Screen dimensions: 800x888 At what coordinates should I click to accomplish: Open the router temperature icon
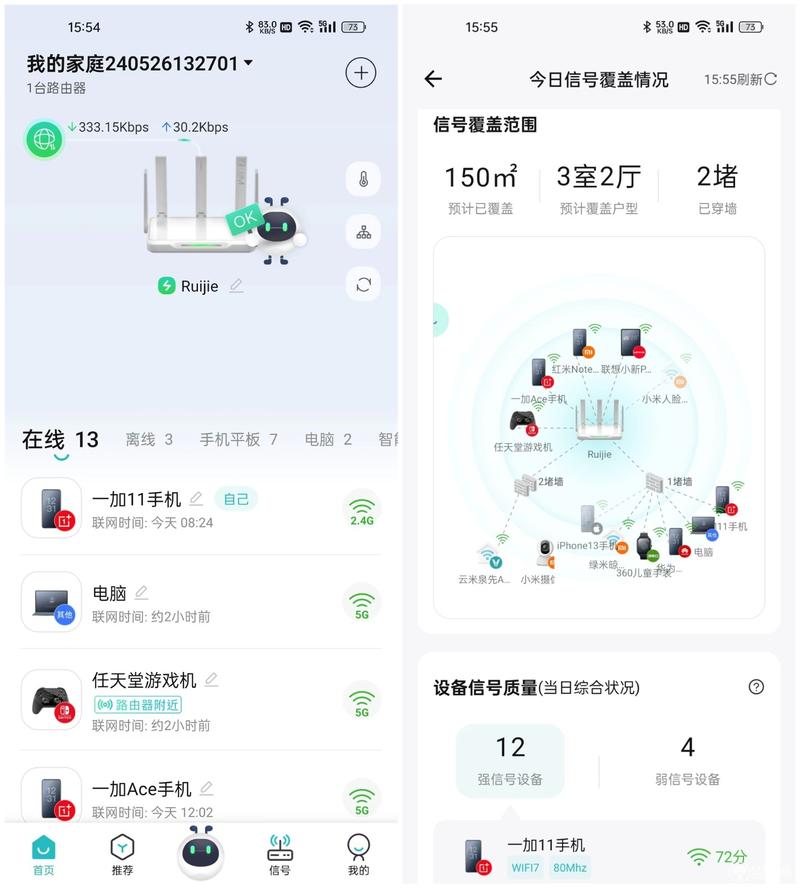pos(363,180)
